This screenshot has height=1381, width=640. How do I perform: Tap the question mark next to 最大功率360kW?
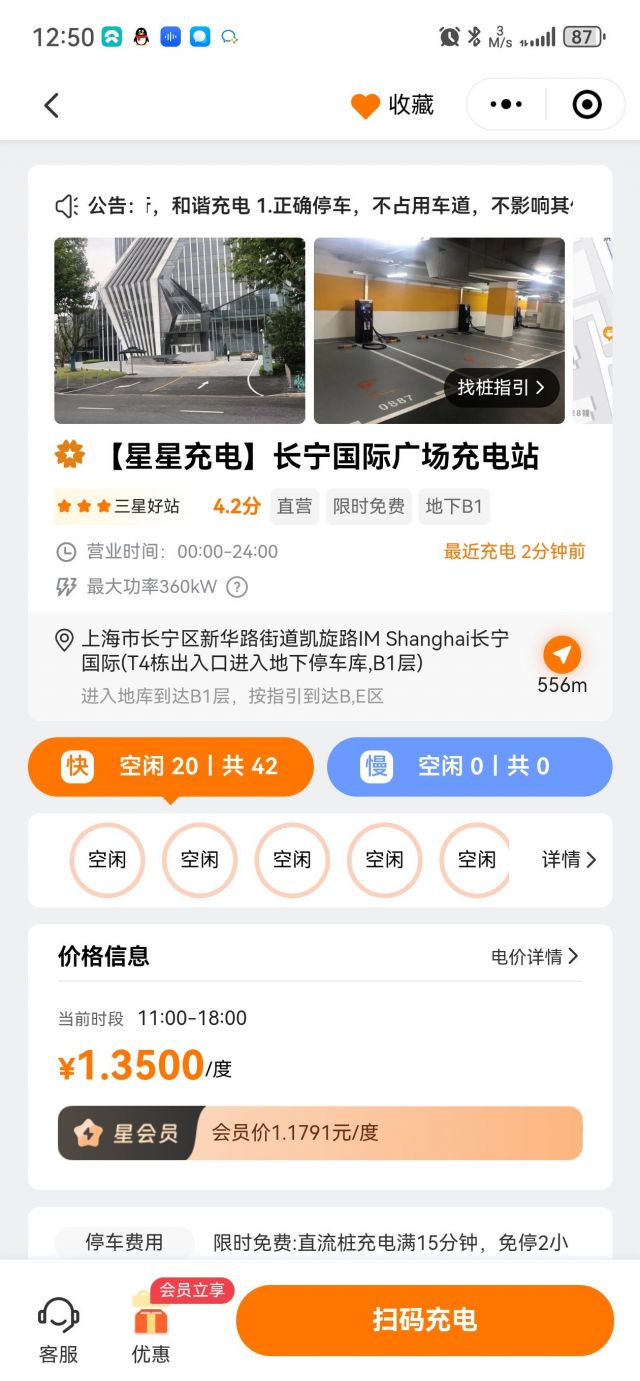pos(237,587)
